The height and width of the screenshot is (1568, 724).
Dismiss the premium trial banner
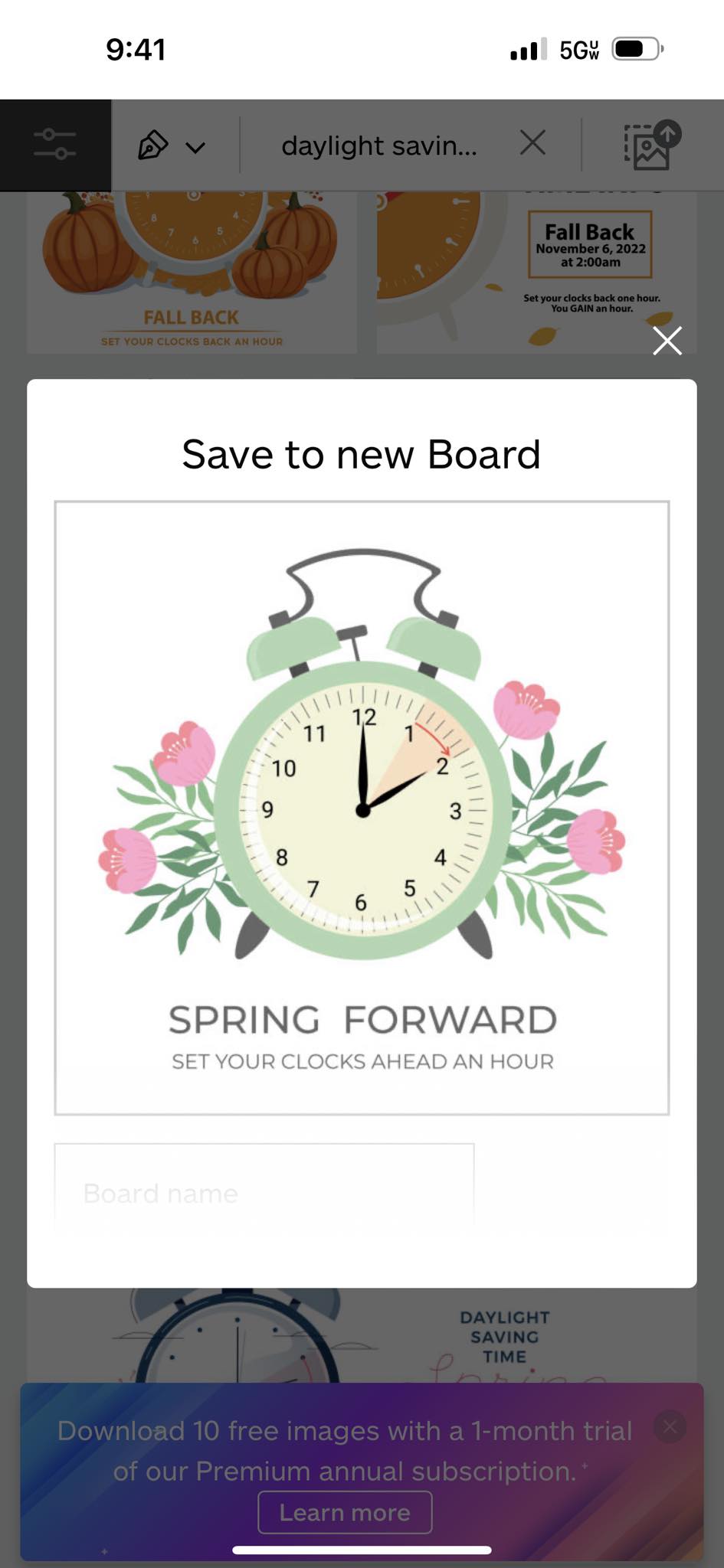[x=670, y=1426]
